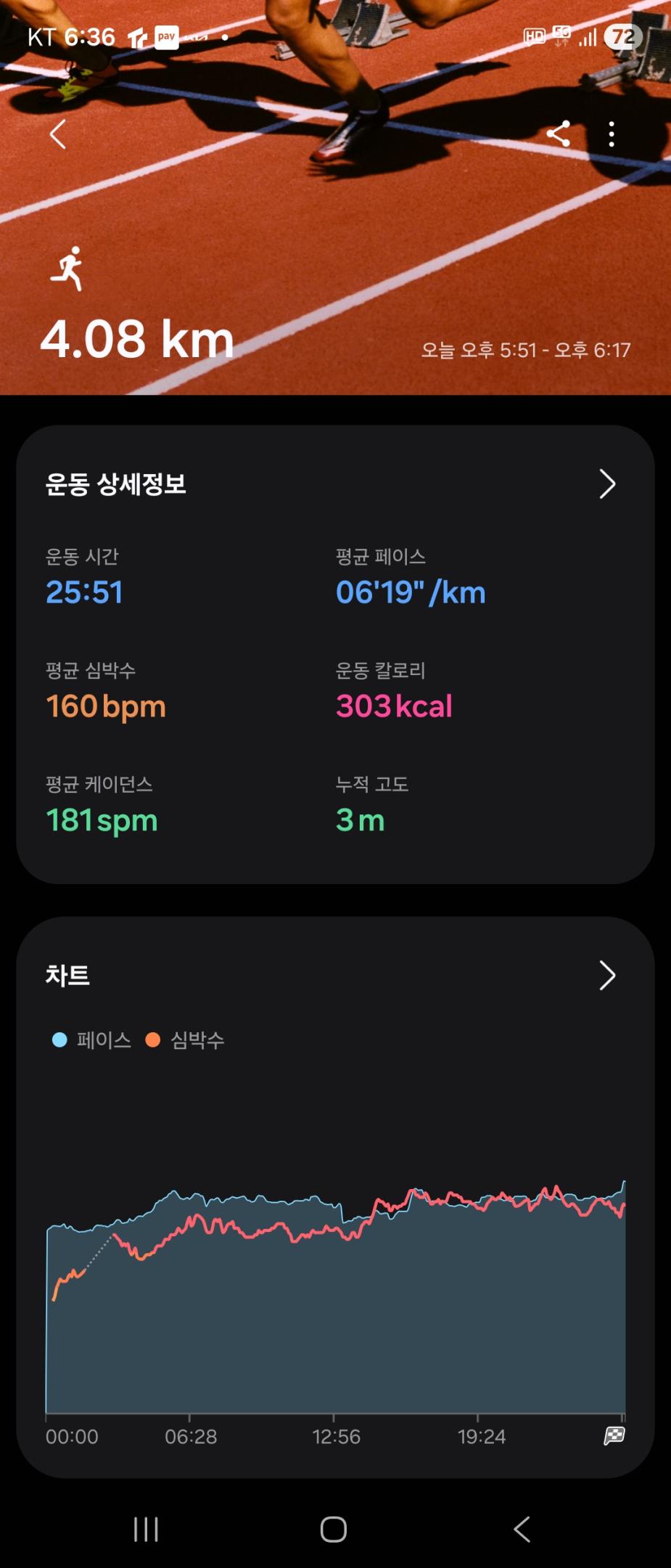Tap the 160 bpm heart rate value
This screenshot has width=671, height=1568.
click(x=105, y=705)
